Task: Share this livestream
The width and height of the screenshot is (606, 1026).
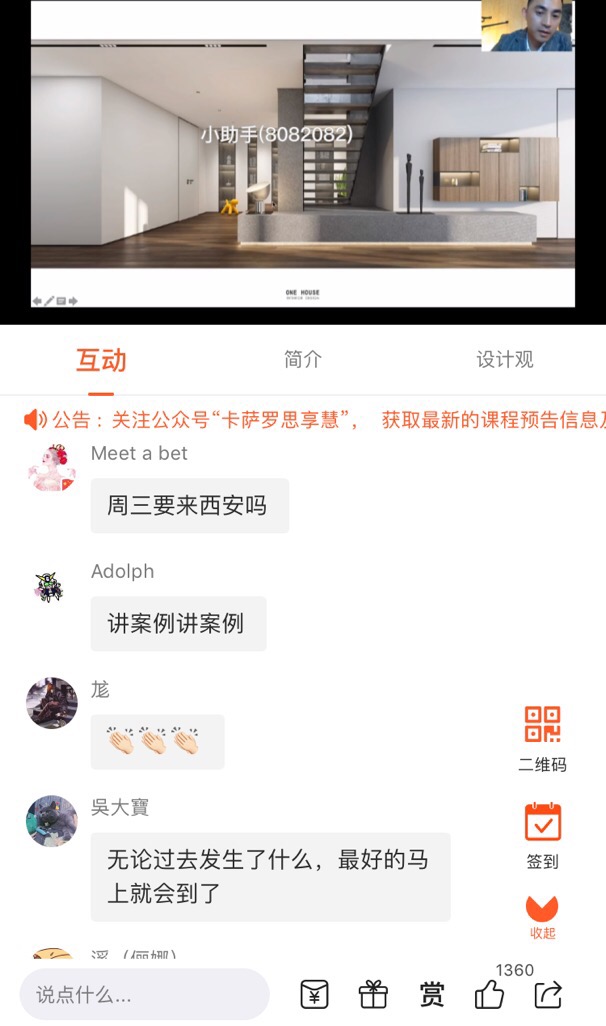Action: coord(548,994)
